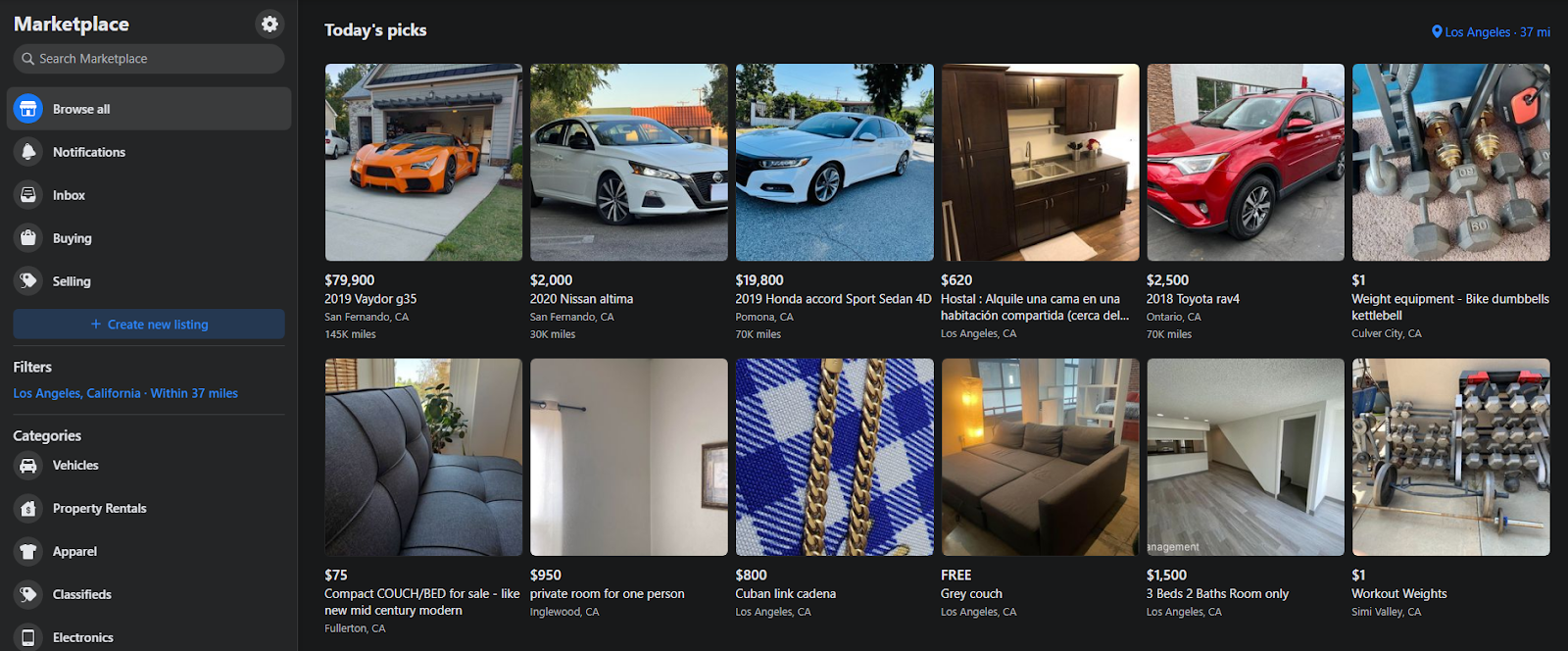Open the 2019 Vaydor g35 listing
1568x651 pixels.
point(423,163)
